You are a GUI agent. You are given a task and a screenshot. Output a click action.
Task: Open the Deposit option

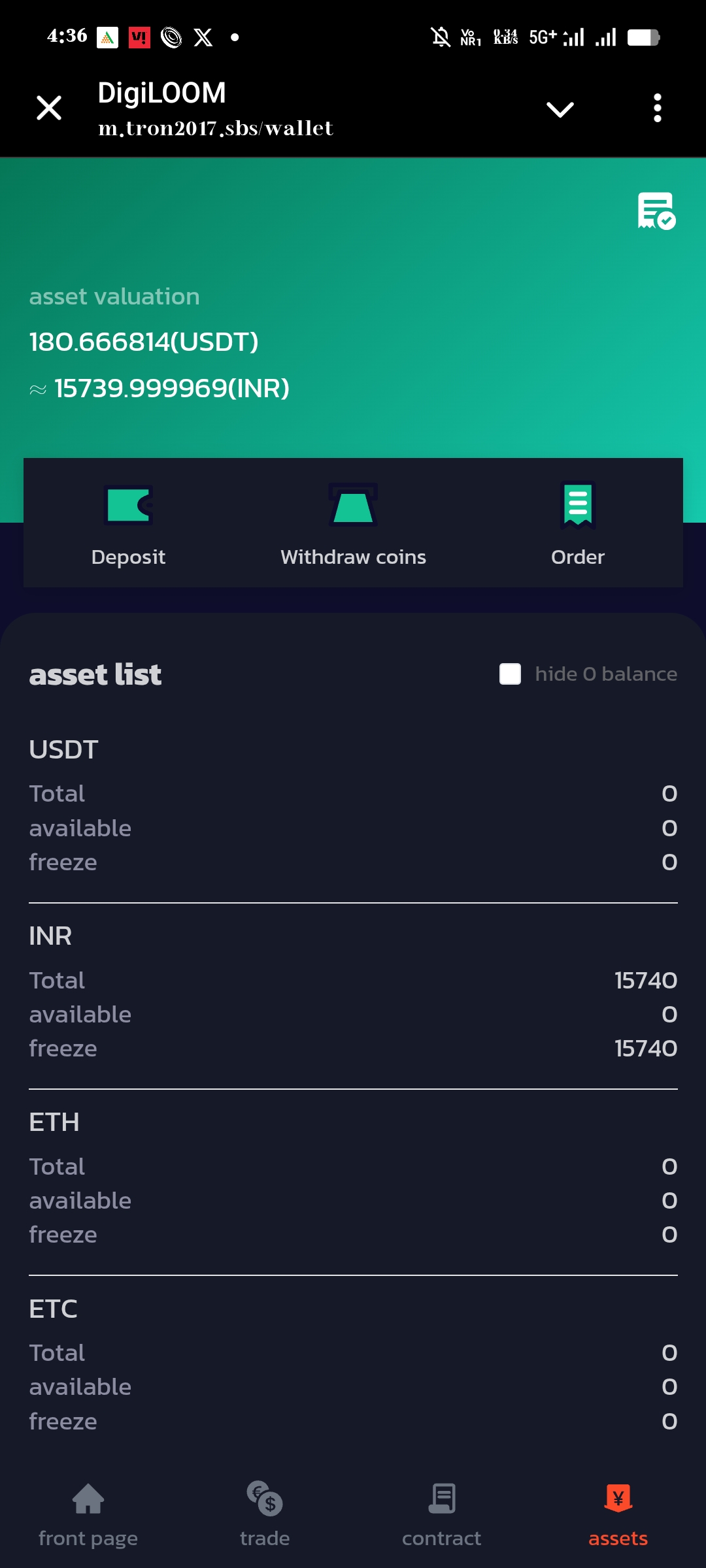pyautogui.click(x=128, y=524)
